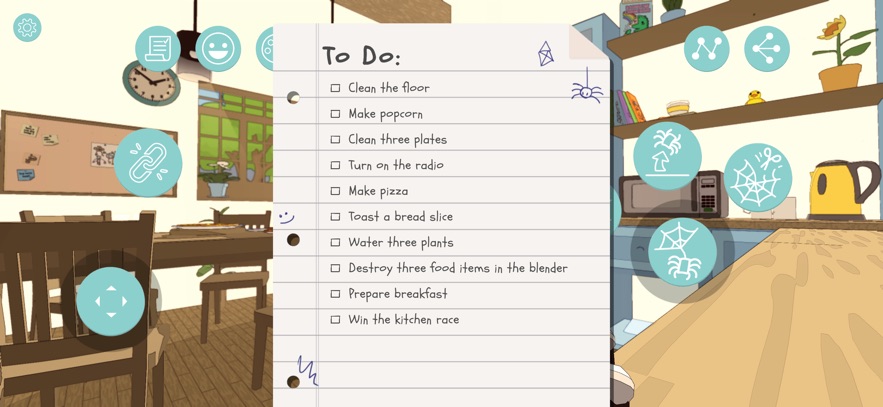Screen dimensions: 883x407
Task: Open the connected nodes icon
Action: coord(706,48)
